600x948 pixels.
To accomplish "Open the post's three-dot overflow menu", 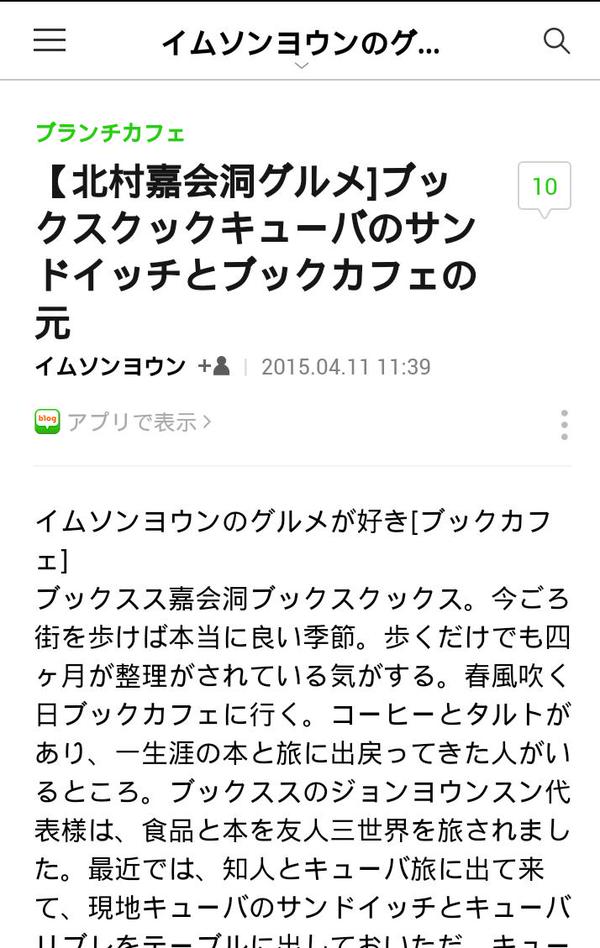I will pos(564,424).
